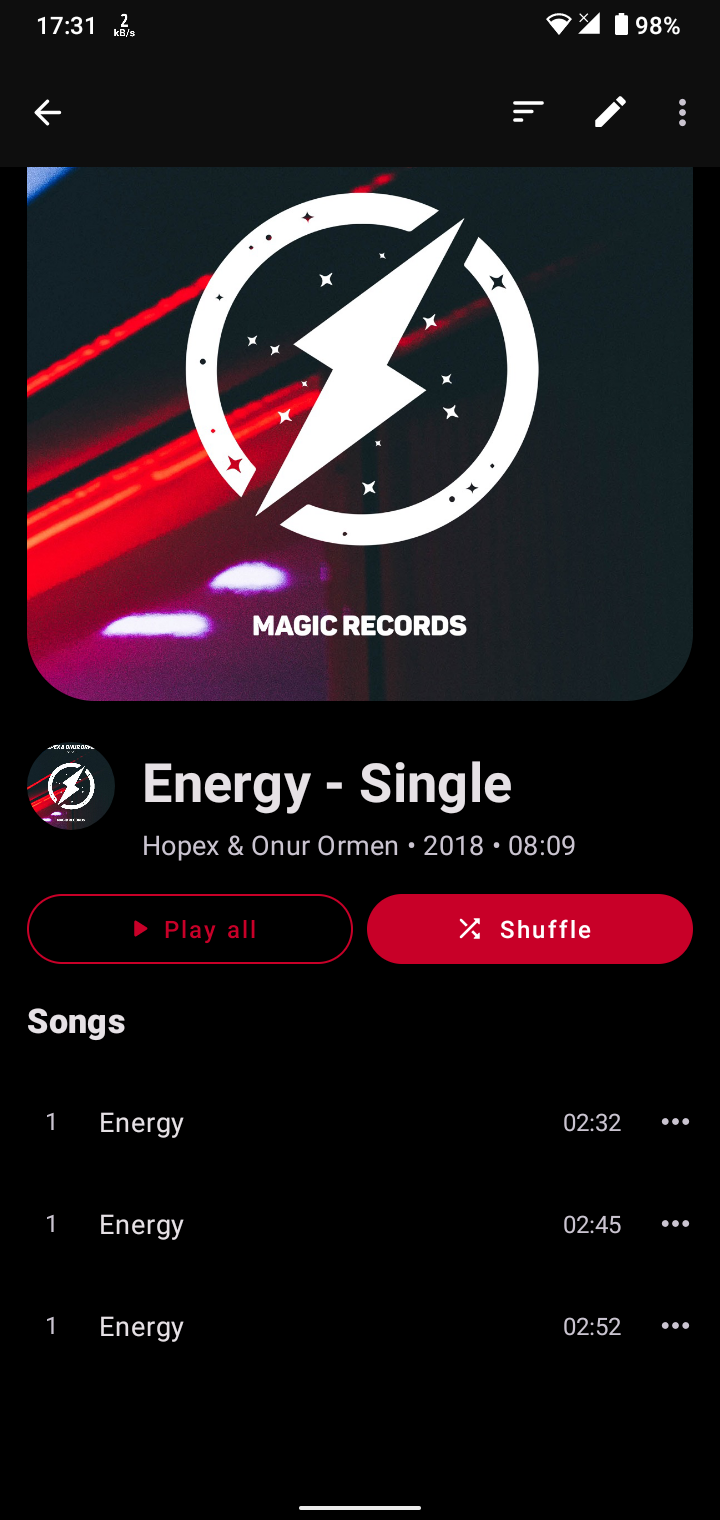
Task: Shuffle the album songs
Action: (x=530, y=929)
